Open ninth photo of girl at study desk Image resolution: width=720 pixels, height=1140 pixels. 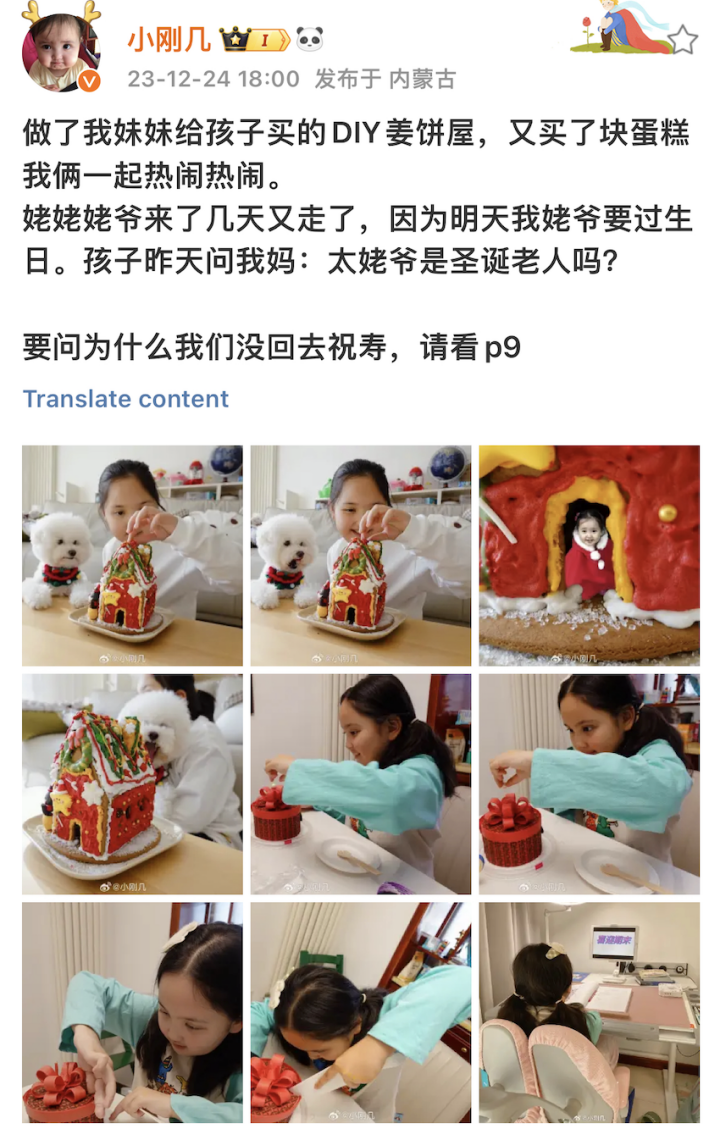589,1012
